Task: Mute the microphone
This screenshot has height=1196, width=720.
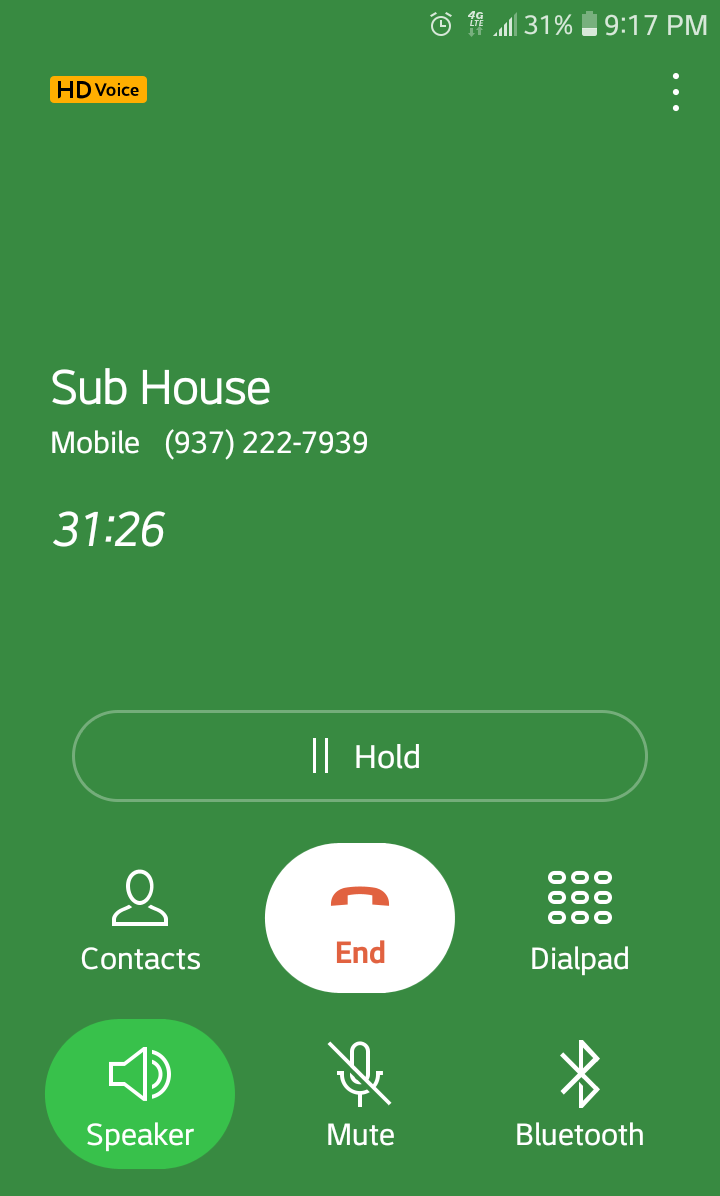Action: click(x=360, y=1094)
